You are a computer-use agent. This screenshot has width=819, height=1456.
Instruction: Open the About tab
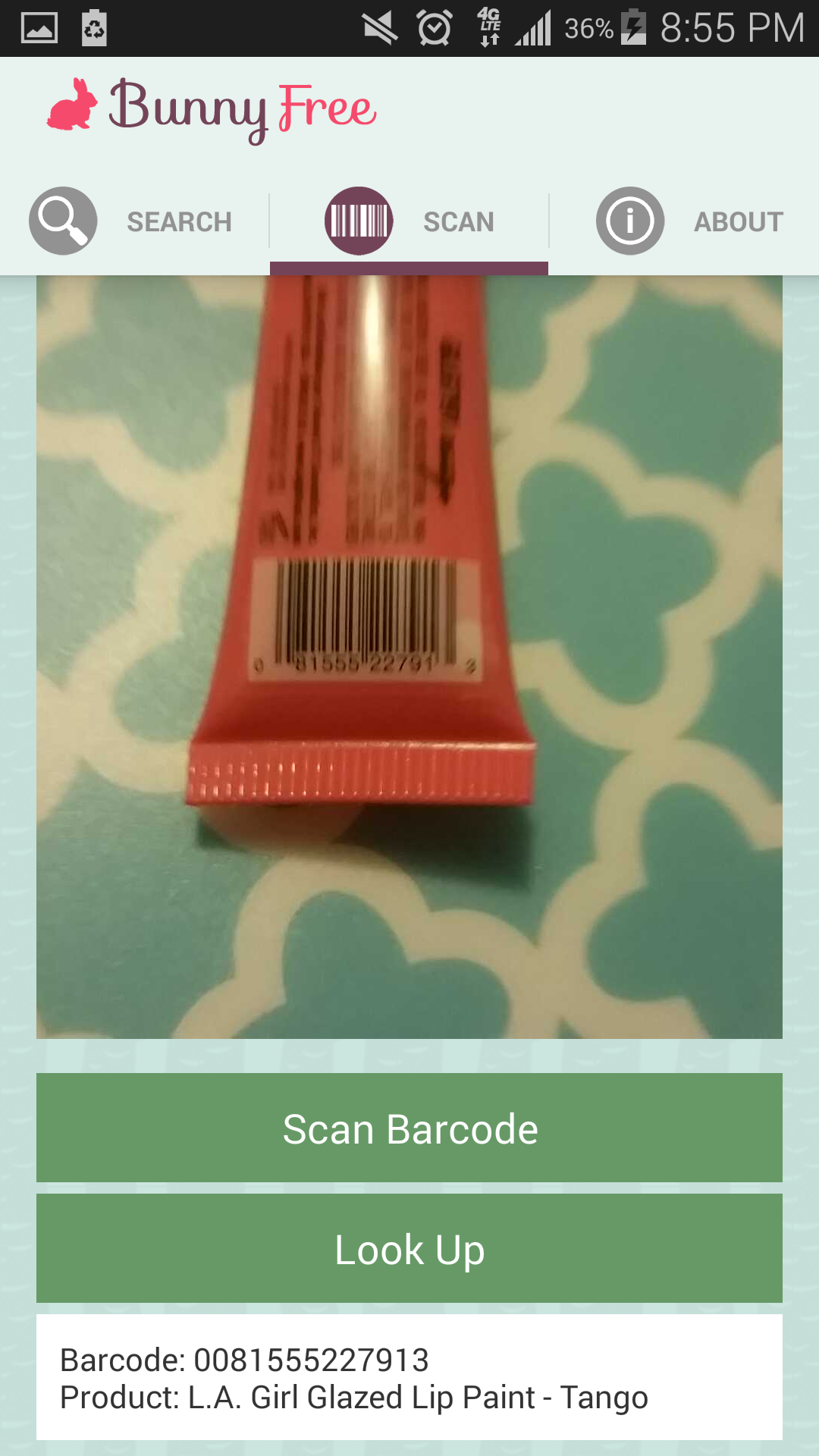[689, 221]
